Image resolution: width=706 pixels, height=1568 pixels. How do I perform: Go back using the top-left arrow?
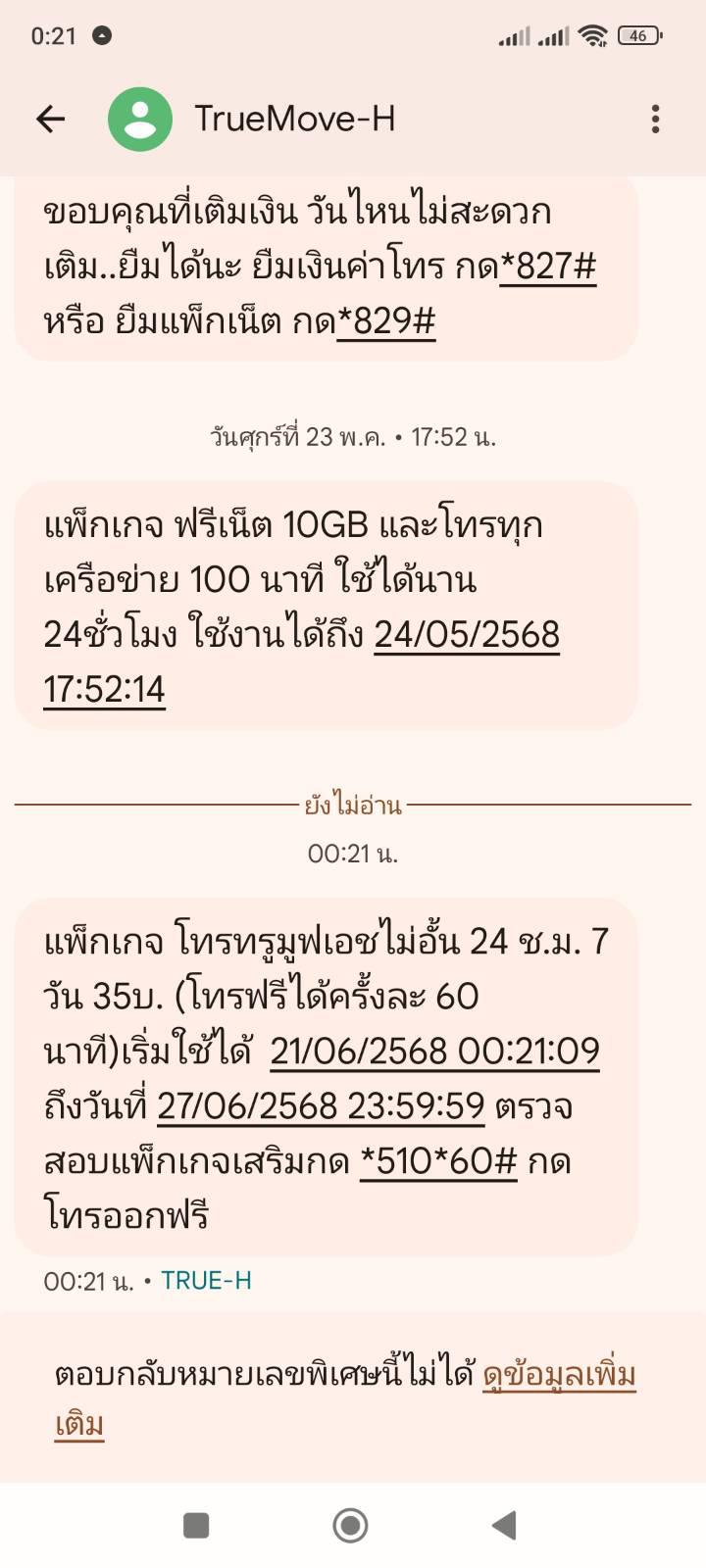50,119
